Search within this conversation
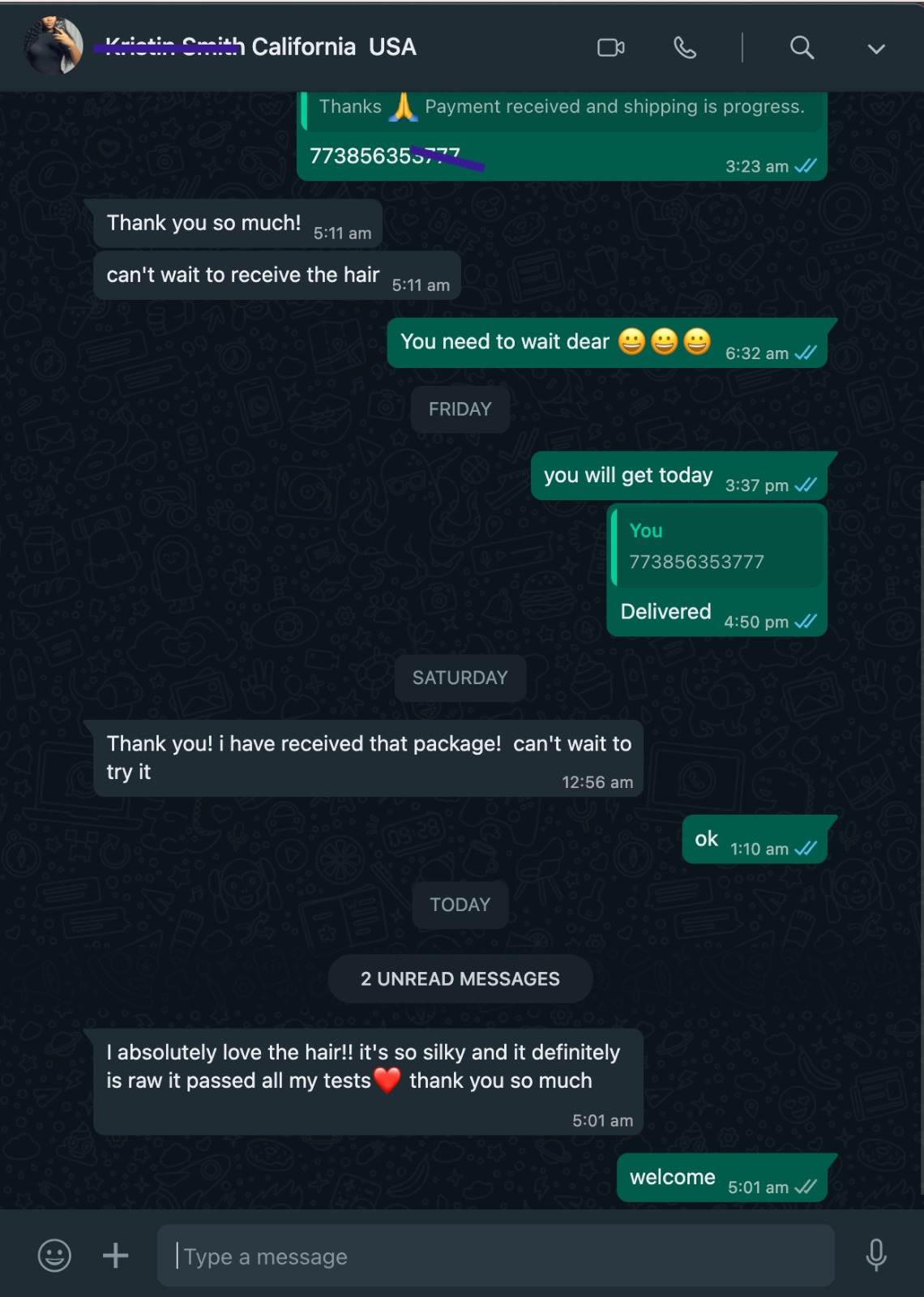Viewport: 924px width, 1297px height. [802, 48]
